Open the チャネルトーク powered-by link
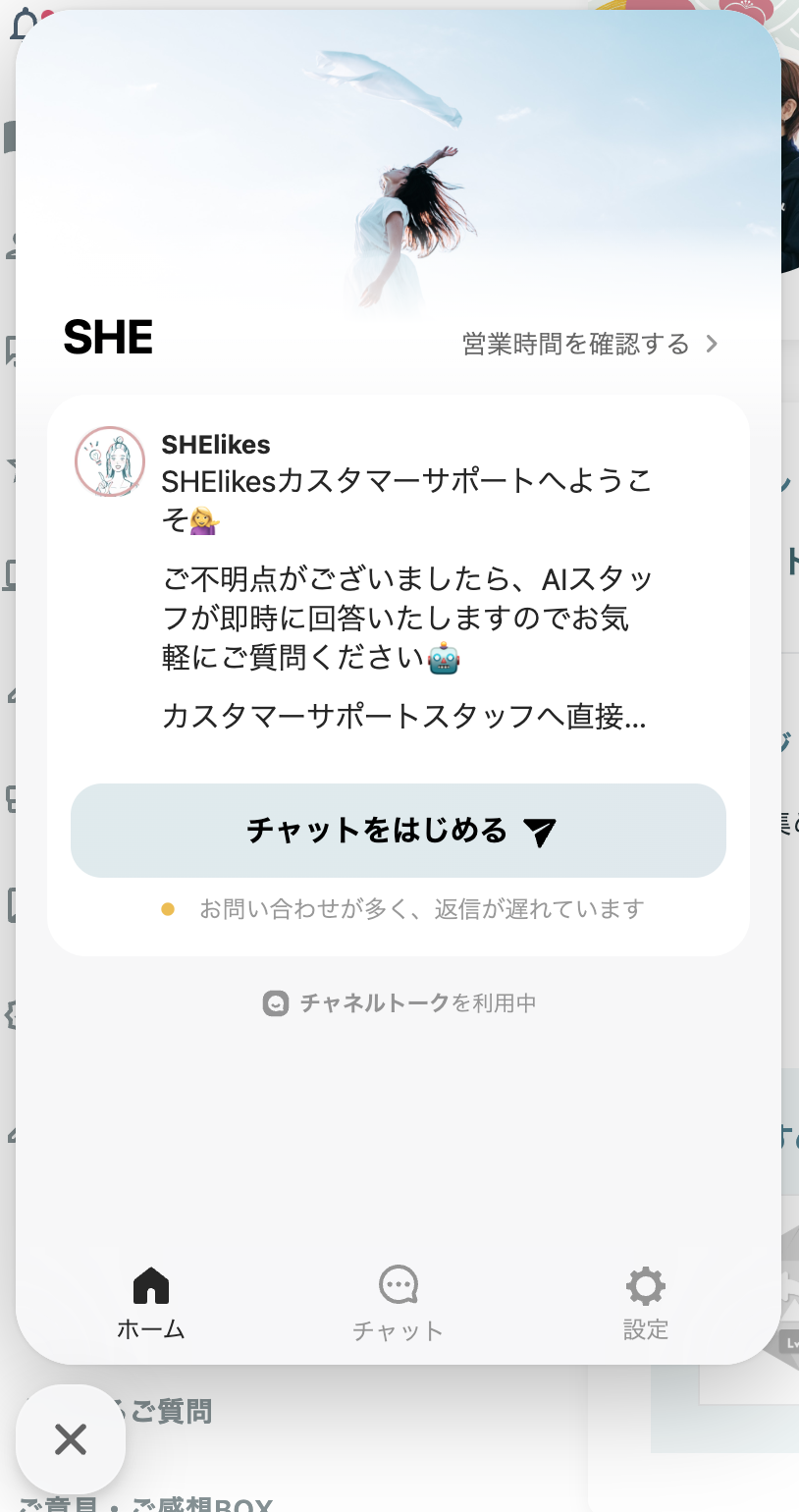The image size is (799, 1512). [x=399, y=1002]
